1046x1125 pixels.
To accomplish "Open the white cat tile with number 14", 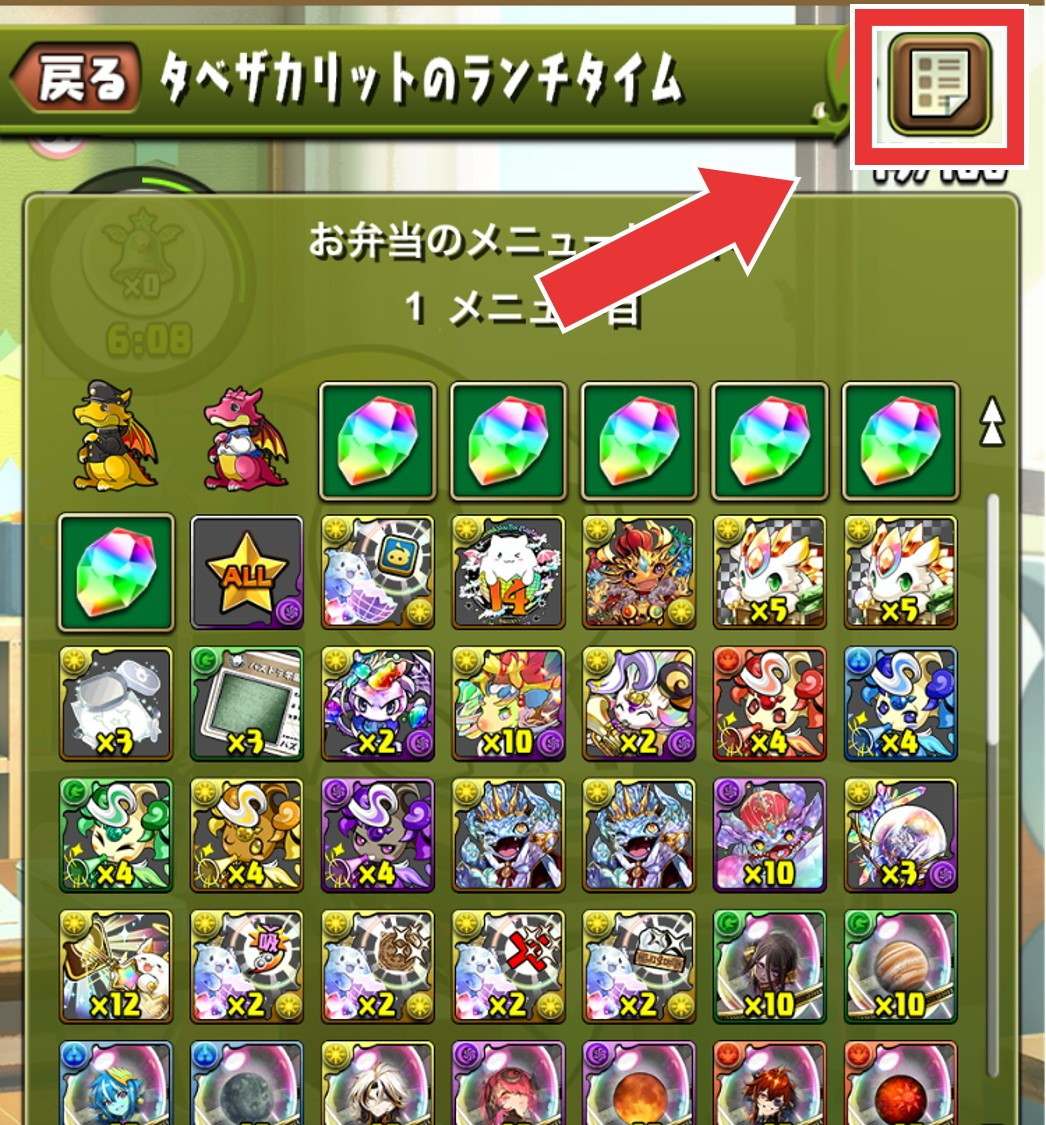I will [508, 573].
